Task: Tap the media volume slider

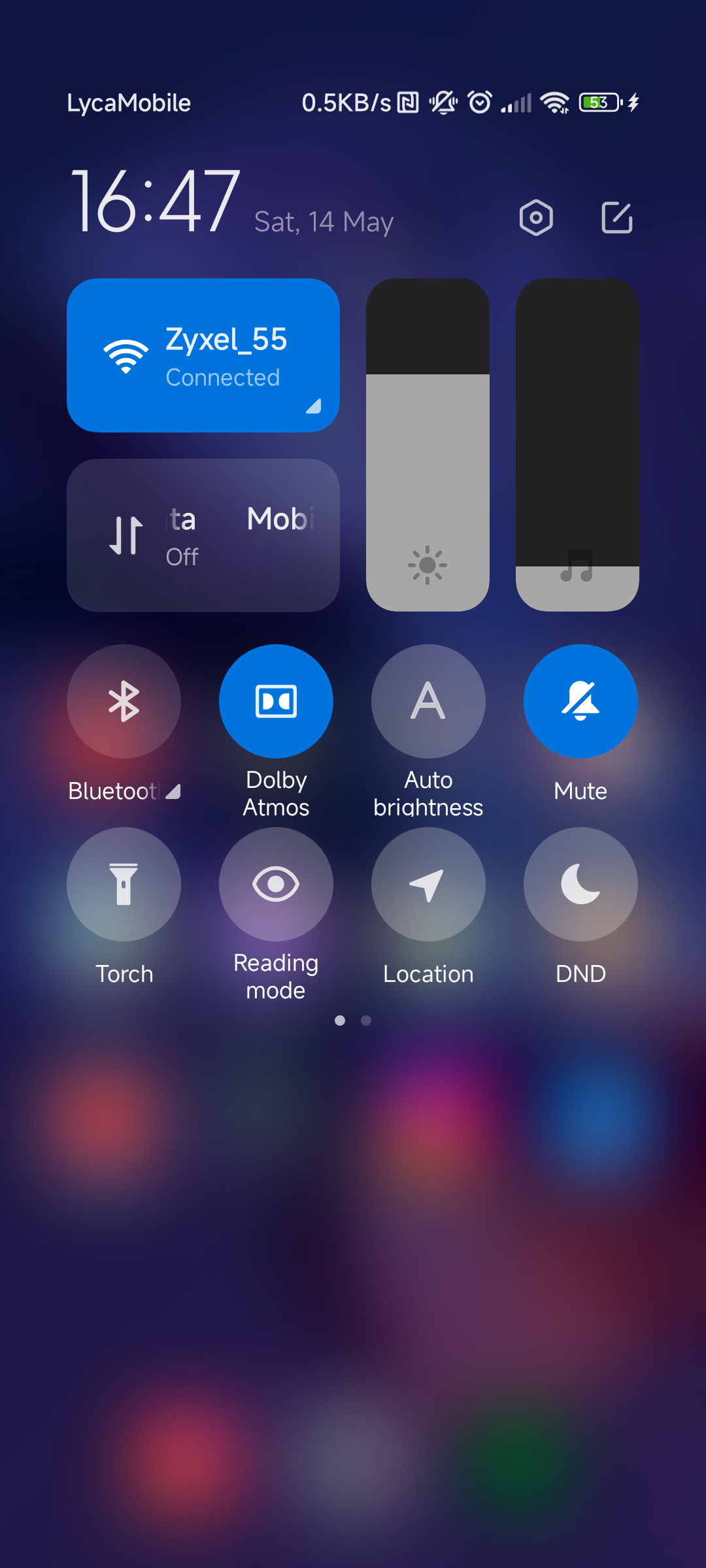Action: (x=577, y=445)
